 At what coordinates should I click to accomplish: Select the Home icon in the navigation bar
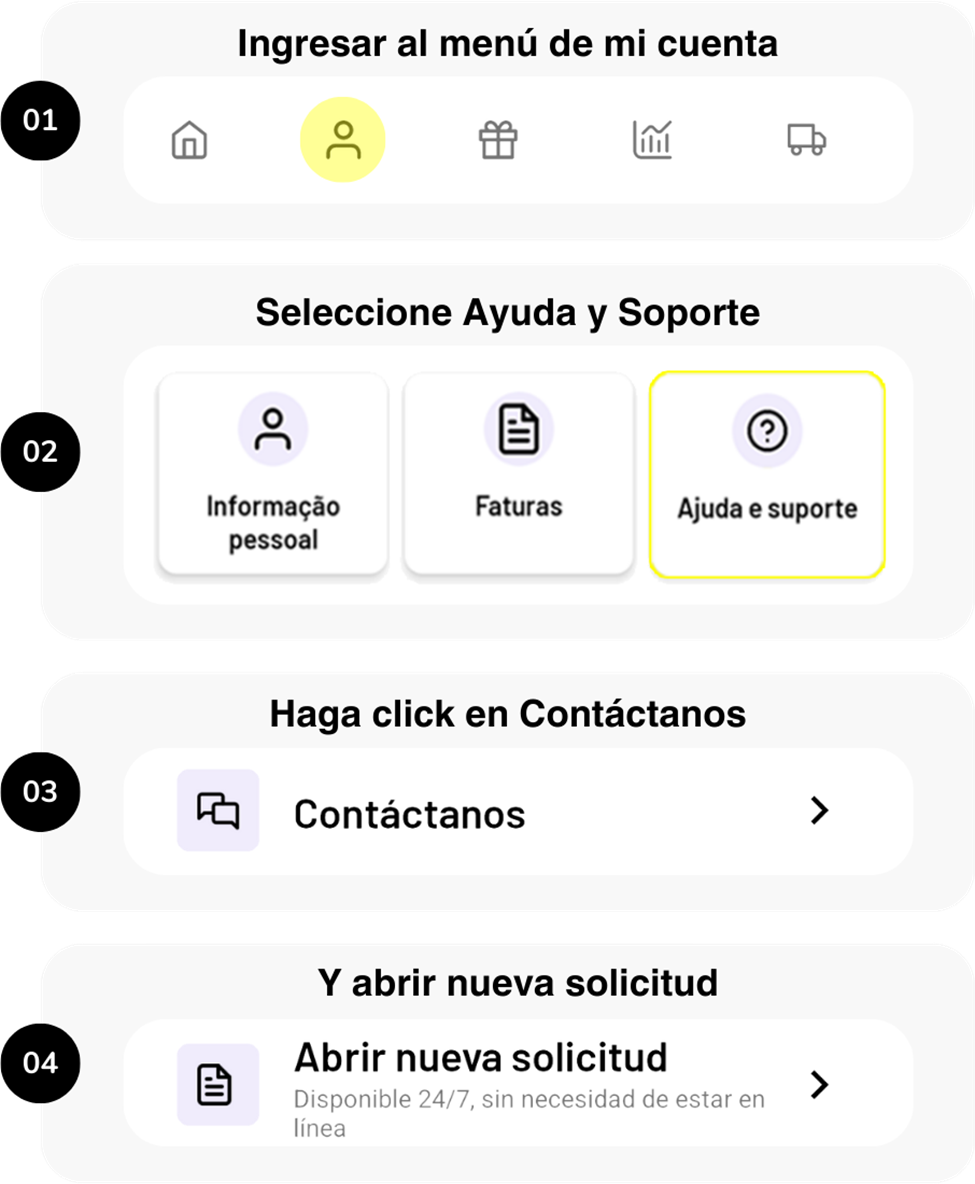190,140
